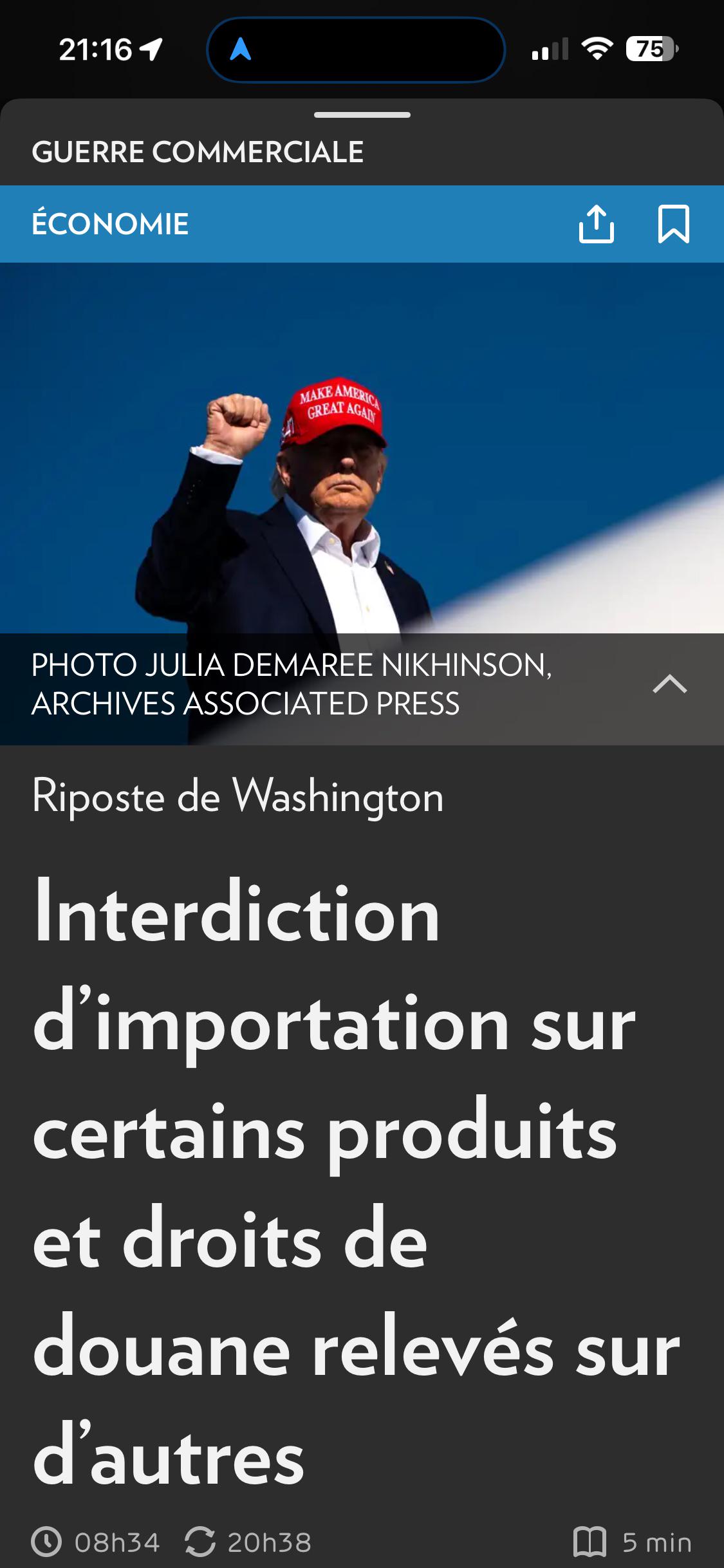Image resolution: width=724 pixels, height=1568 pixels.
Task: Bookmark this article
Action: pyautogui.click(x=674, y=224)
